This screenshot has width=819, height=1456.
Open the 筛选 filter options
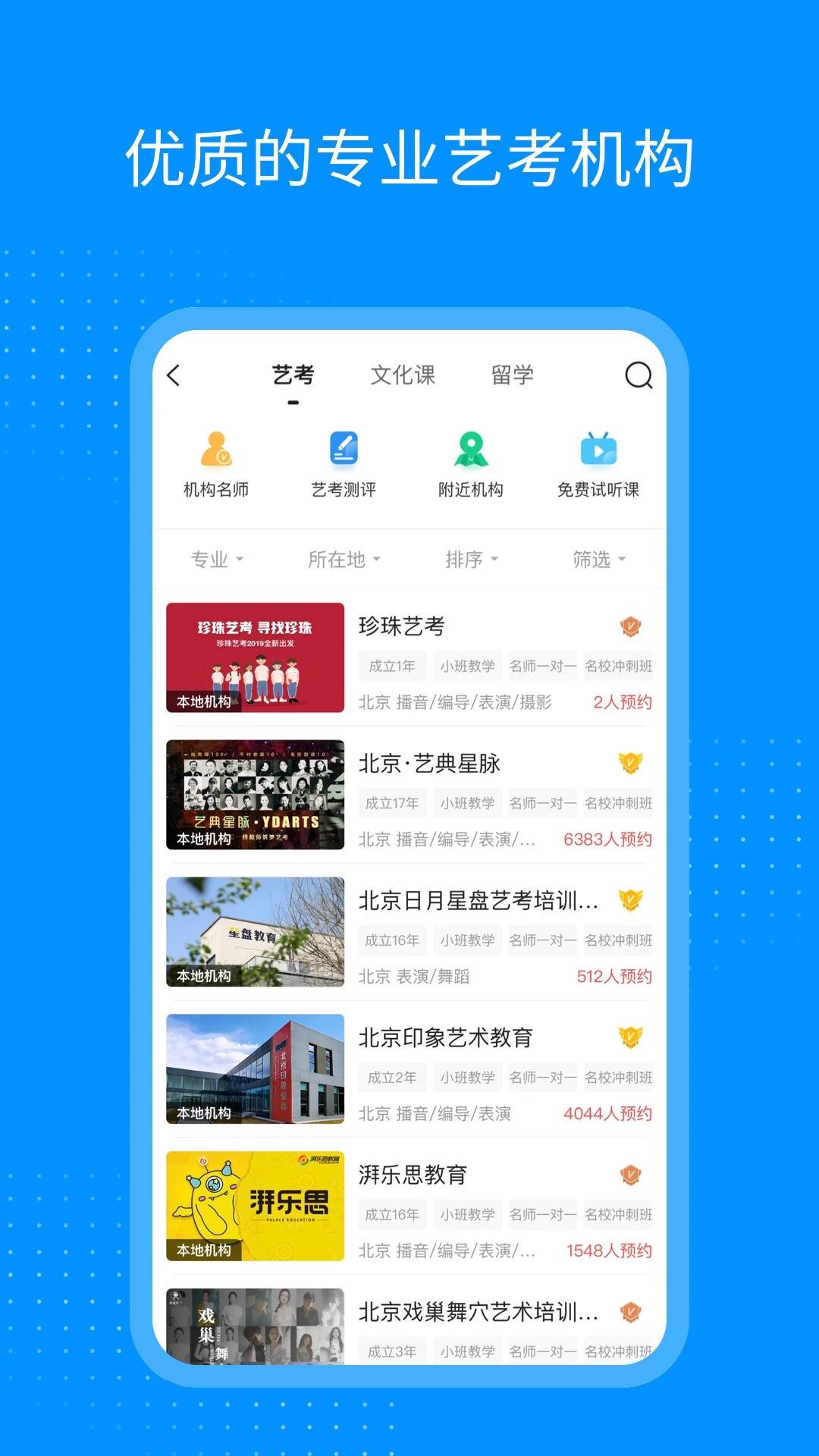click(599, 559)
